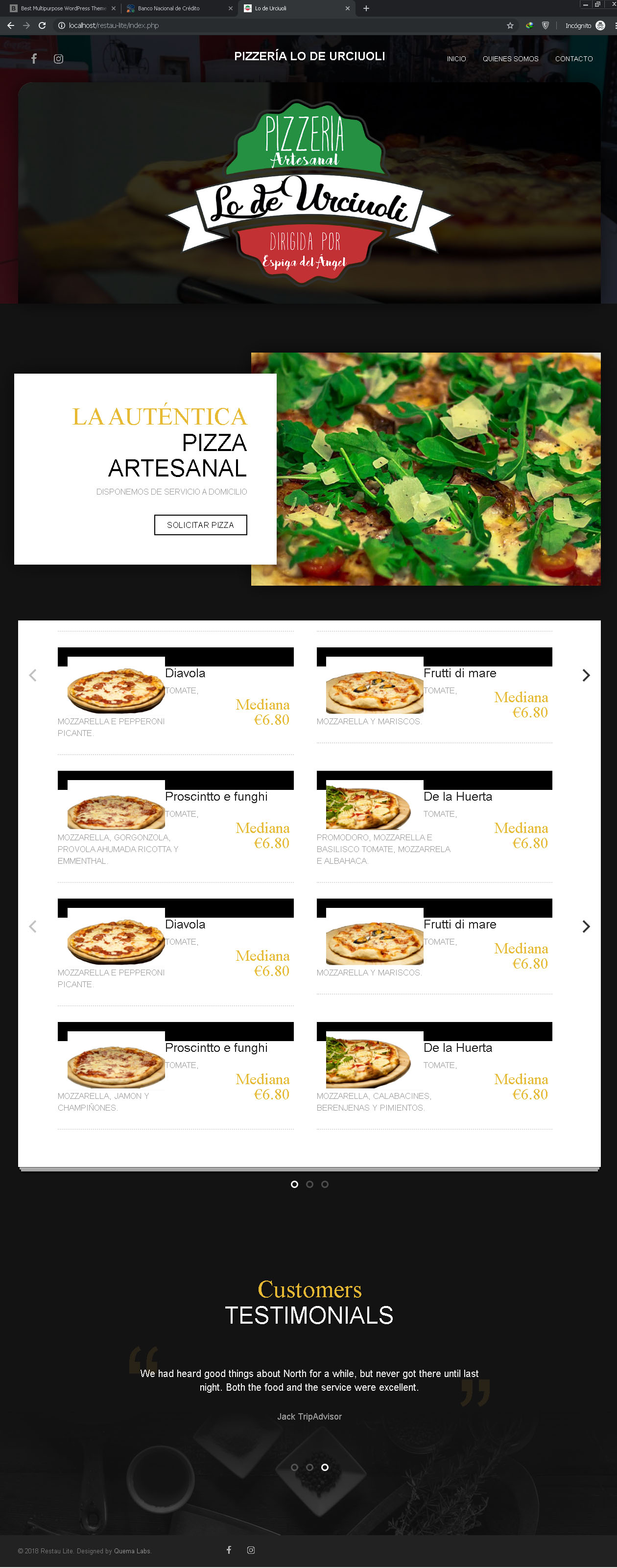Switch to the Banco Nacional de Crédito tab
Screen dimensions: 617x1568
click(168, 8)
